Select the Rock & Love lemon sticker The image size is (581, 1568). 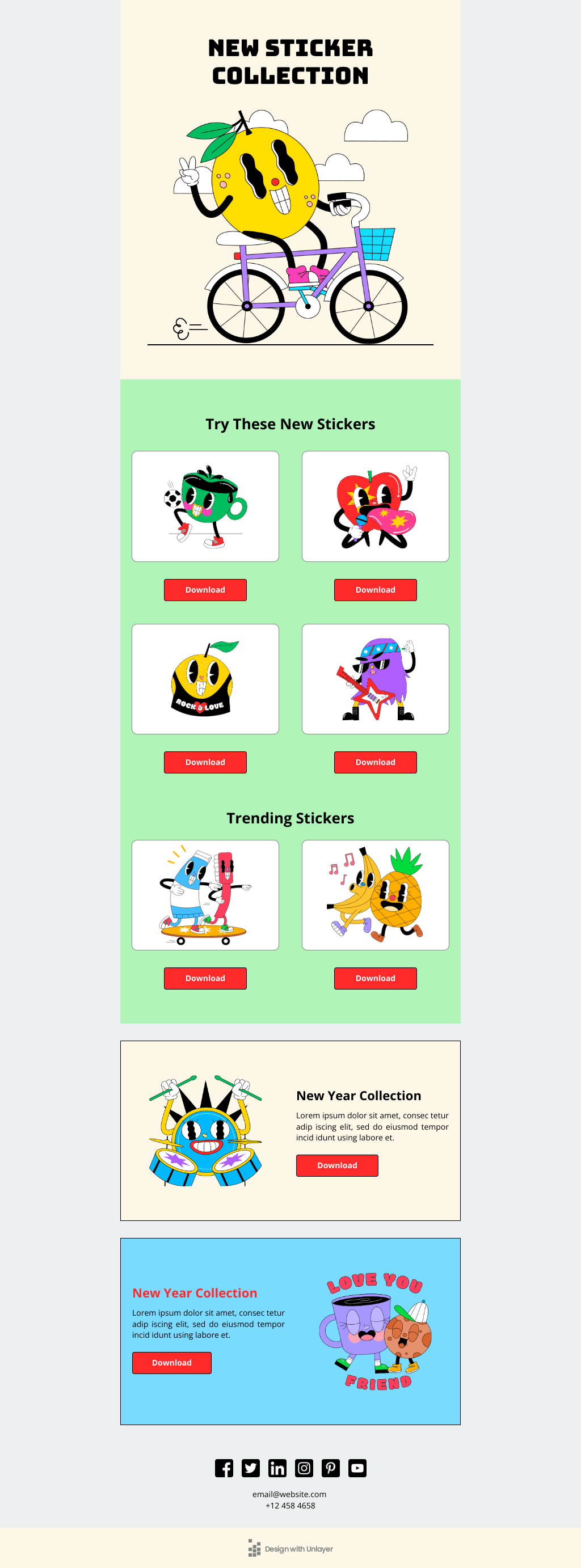pos(205,678)
